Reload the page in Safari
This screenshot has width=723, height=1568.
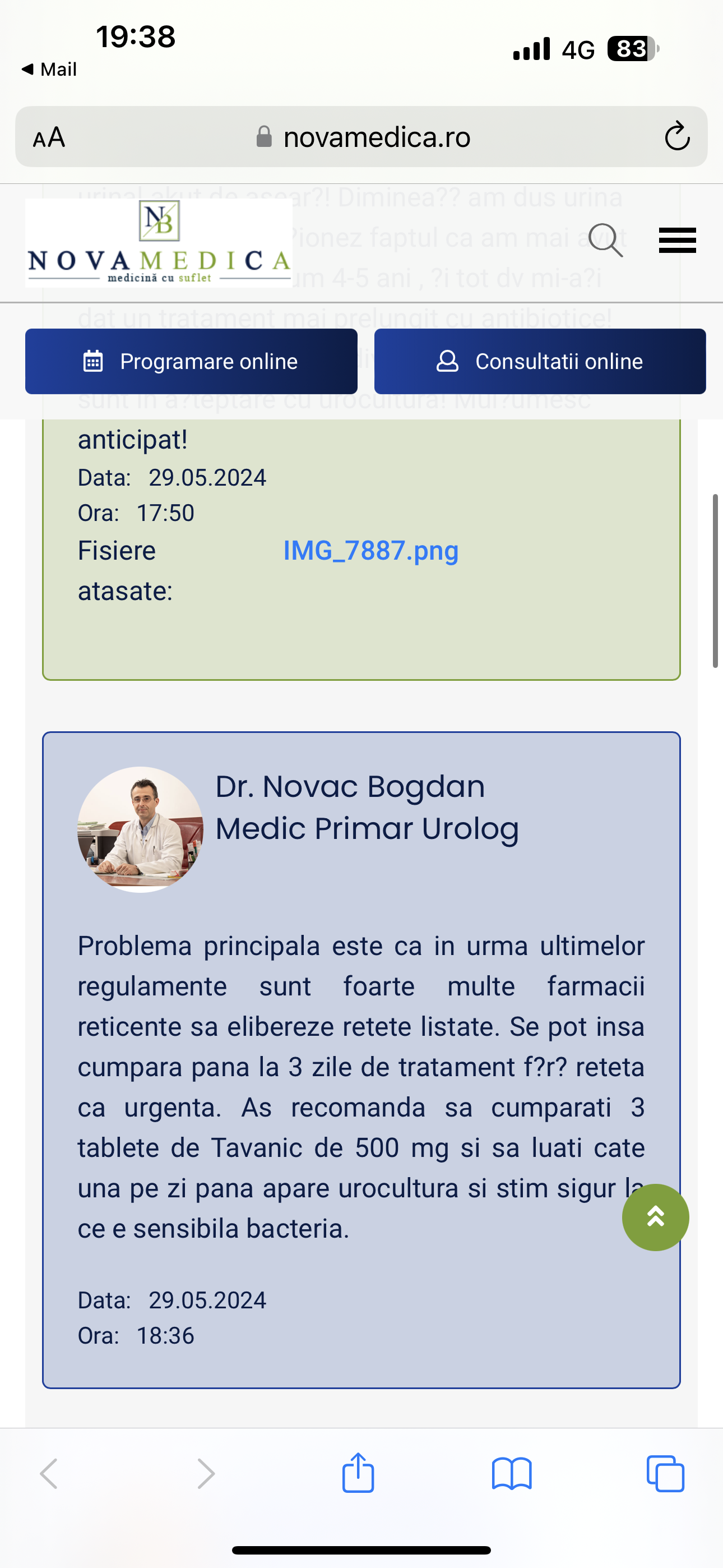point(676,136)
